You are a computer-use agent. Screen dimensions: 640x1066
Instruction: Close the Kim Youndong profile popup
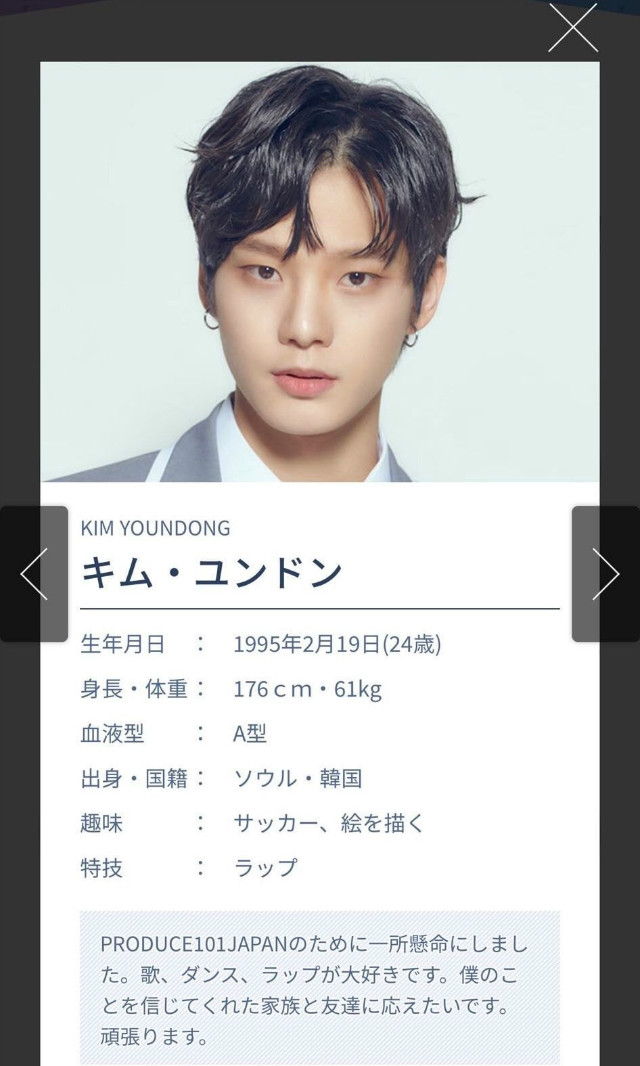573,27
